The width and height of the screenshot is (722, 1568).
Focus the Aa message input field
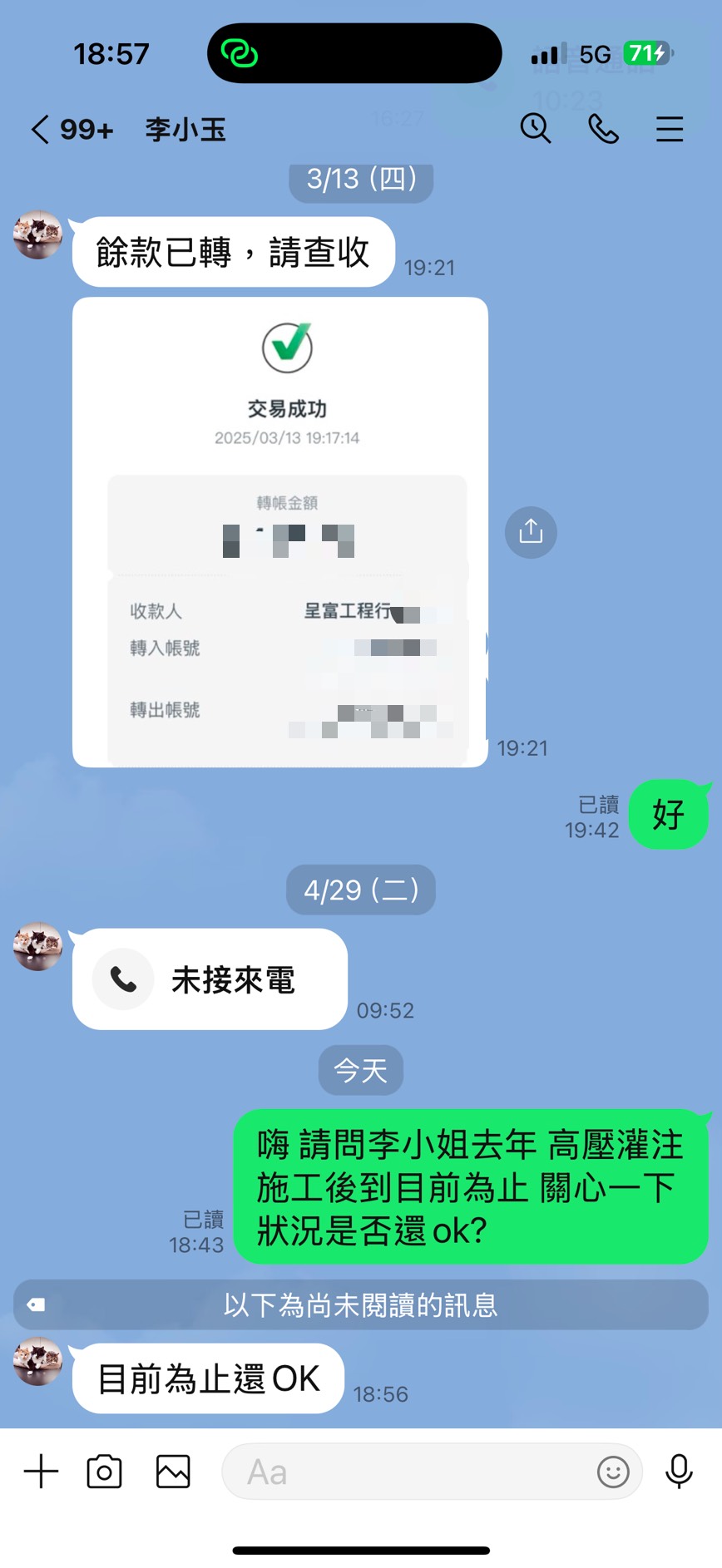pos(408,1472)
